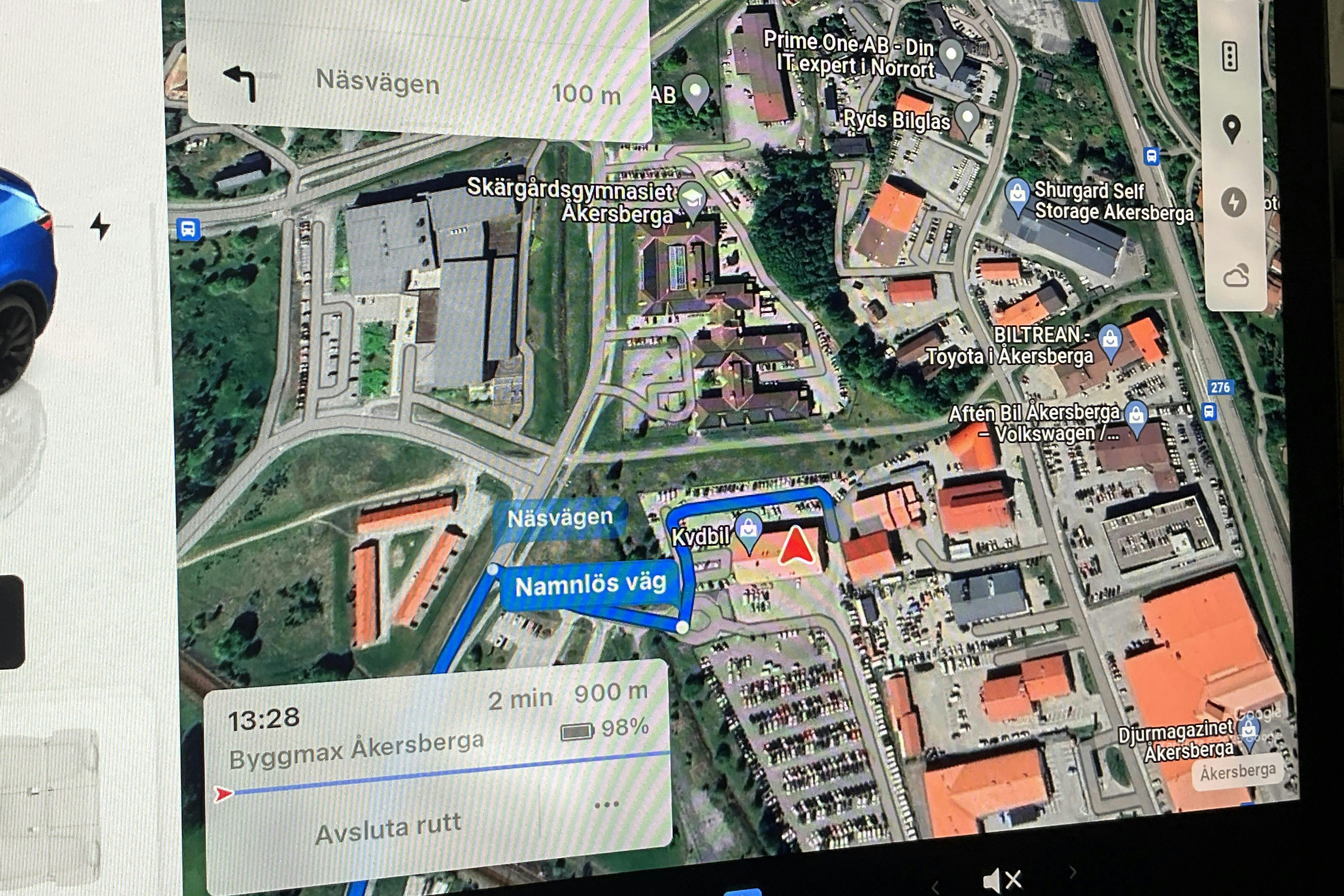1344x896 pixels.
Task: Open the Prime One AB place pin
Action: click(x=951, y=56)
